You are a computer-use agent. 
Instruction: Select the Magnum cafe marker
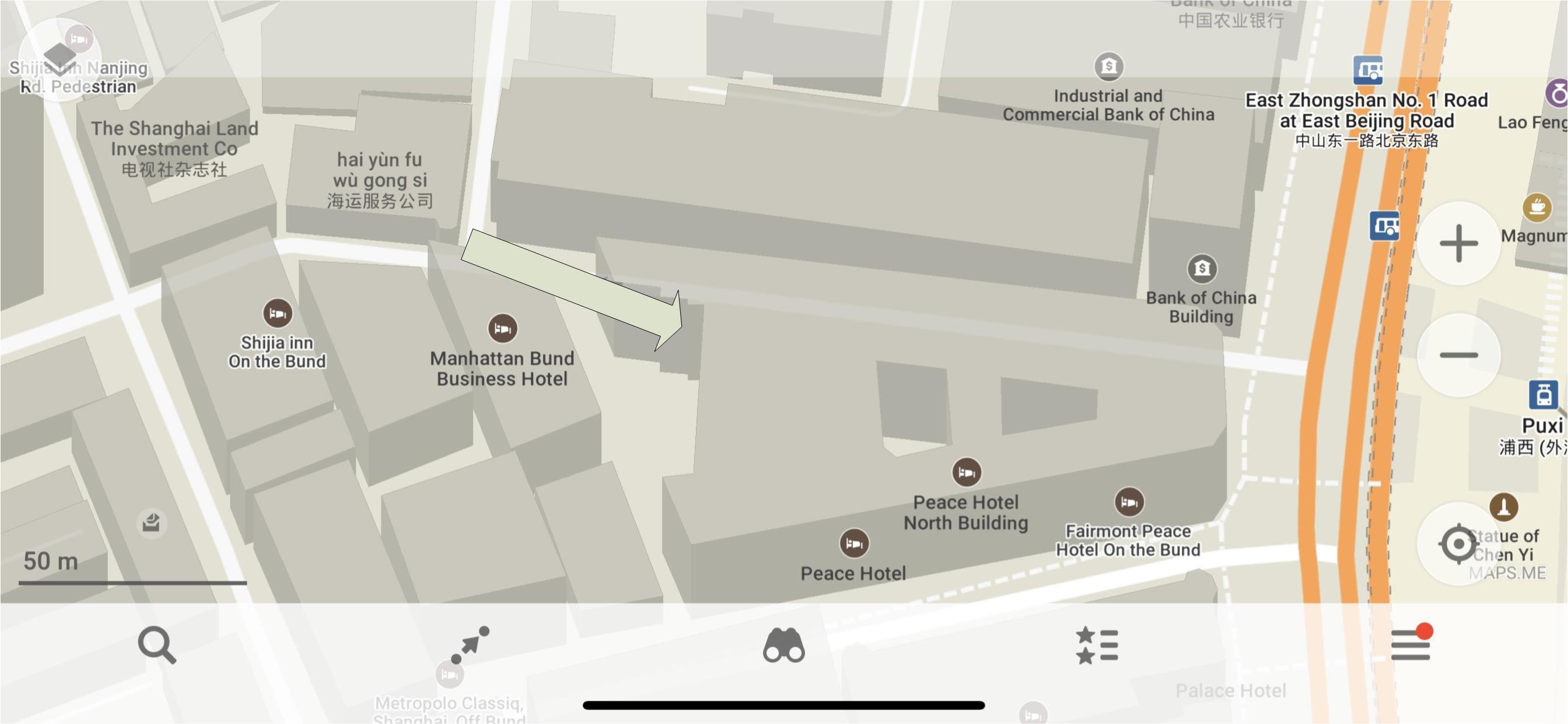pos(1536,208)
